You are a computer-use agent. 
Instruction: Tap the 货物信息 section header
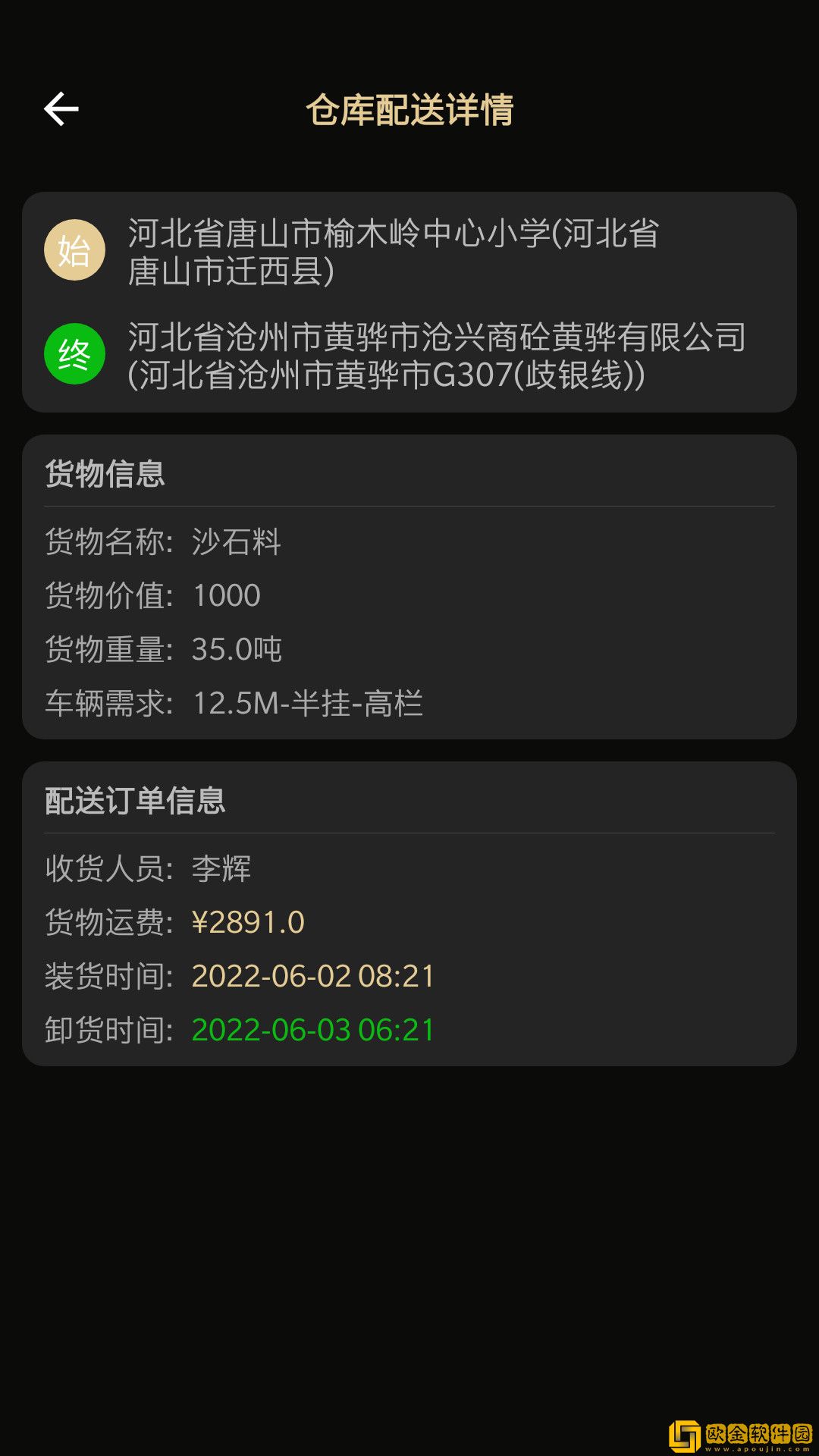(106, 474)
